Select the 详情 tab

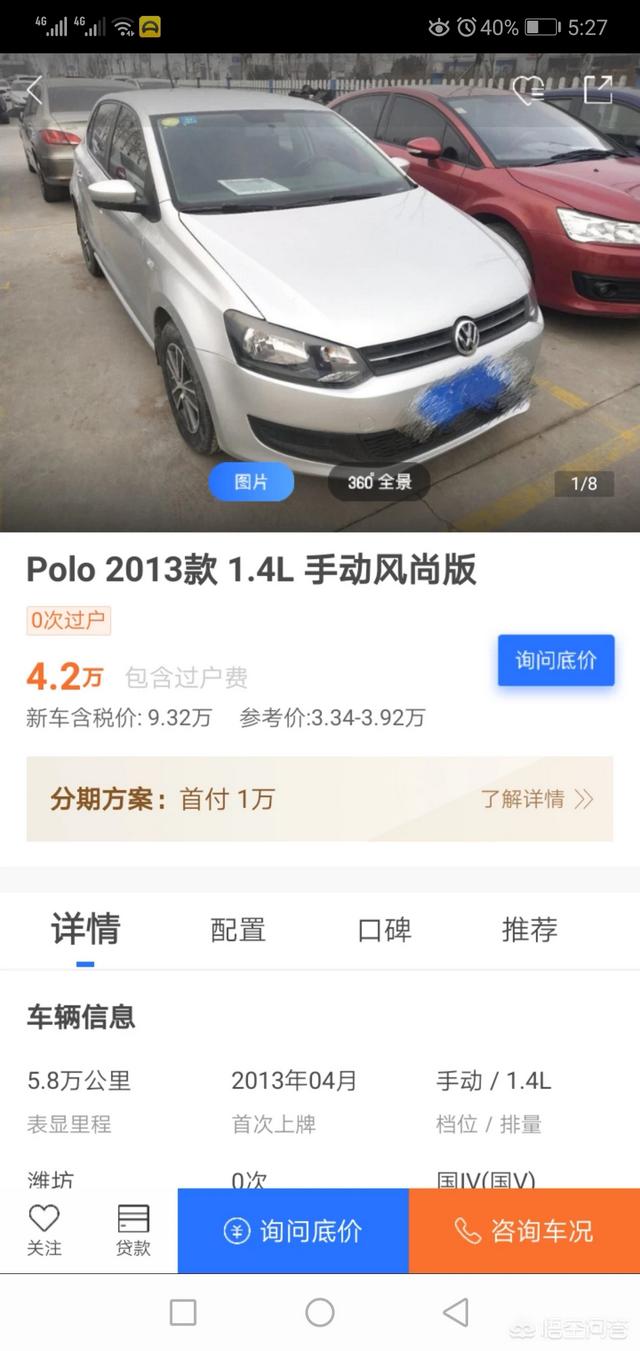[85, 929]
